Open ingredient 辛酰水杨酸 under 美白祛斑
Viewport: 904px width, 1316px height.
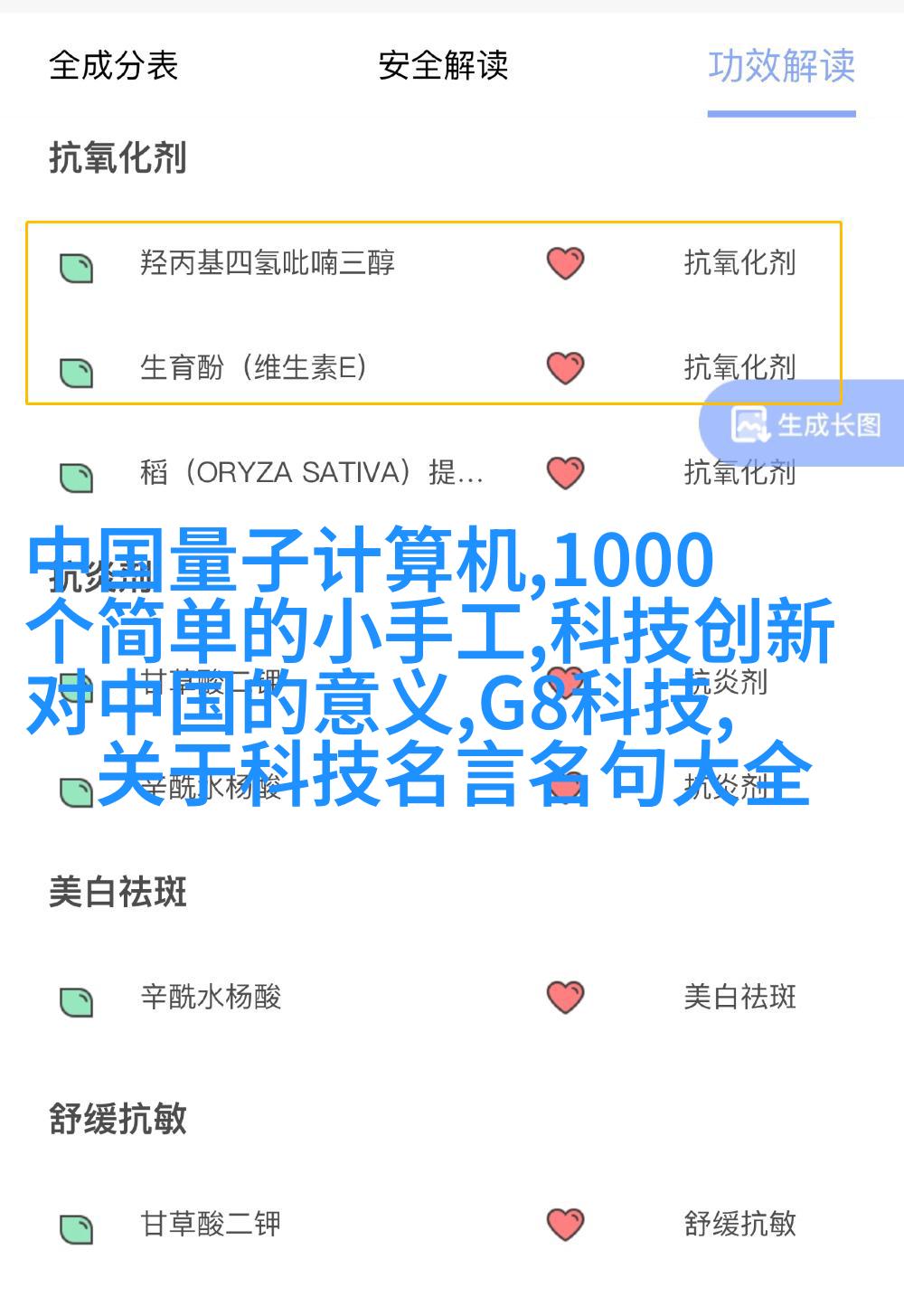(211, 998)
